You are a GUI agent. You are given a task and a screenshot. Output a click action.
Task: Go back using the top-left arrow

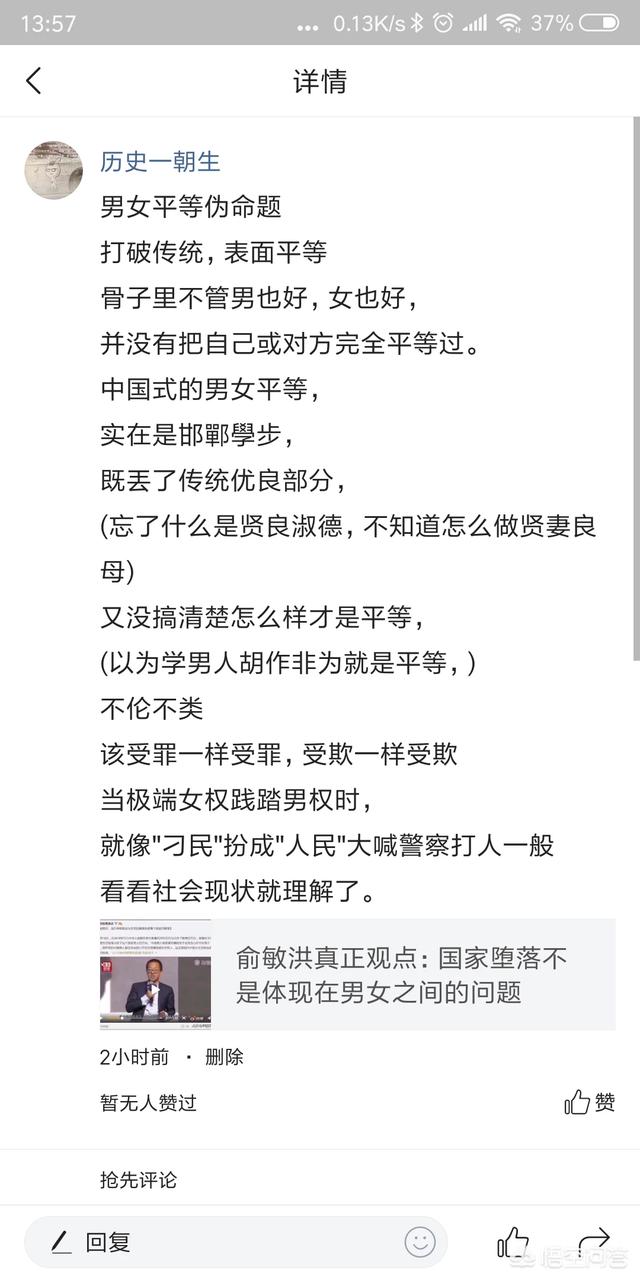point(33,81)
